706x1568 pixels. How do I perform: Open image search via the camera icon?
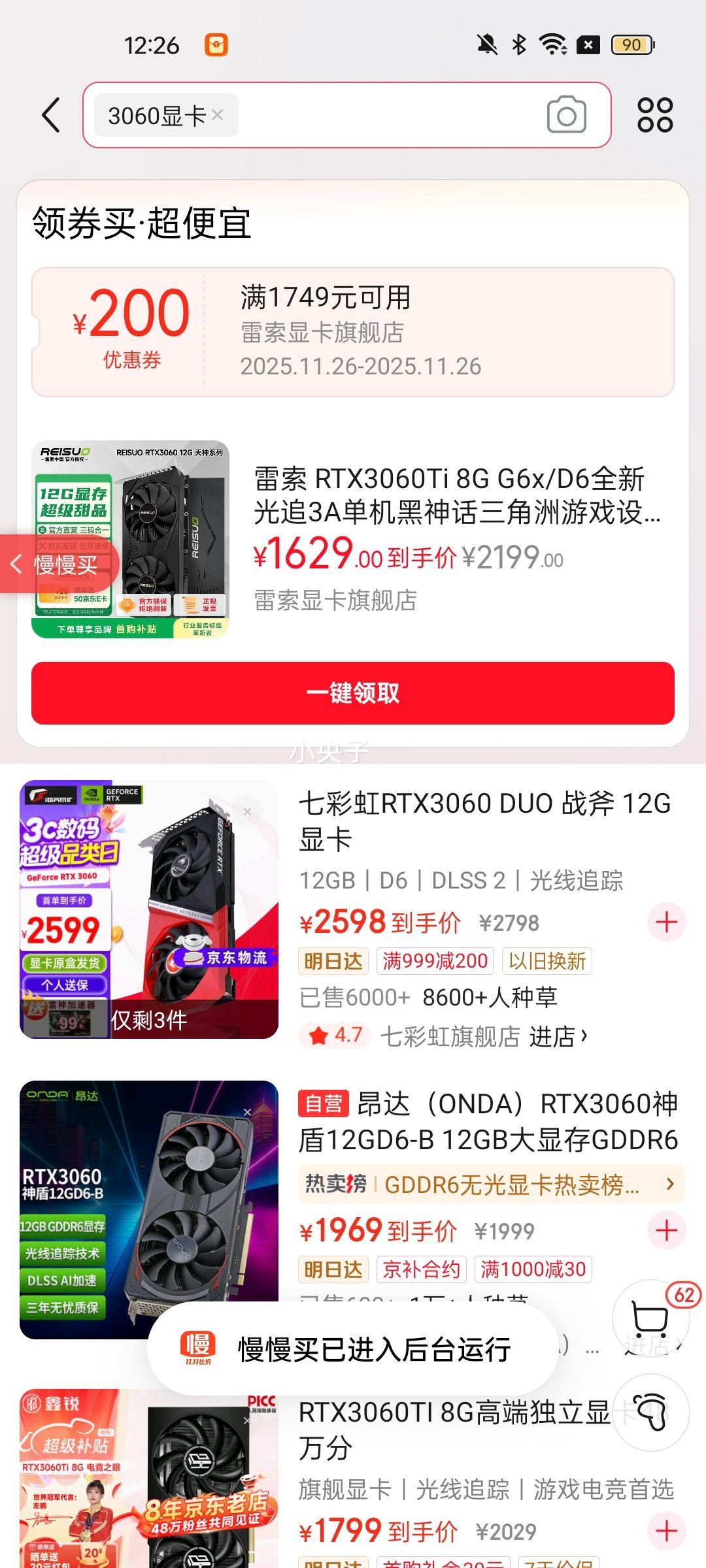[x=566, y=115]
